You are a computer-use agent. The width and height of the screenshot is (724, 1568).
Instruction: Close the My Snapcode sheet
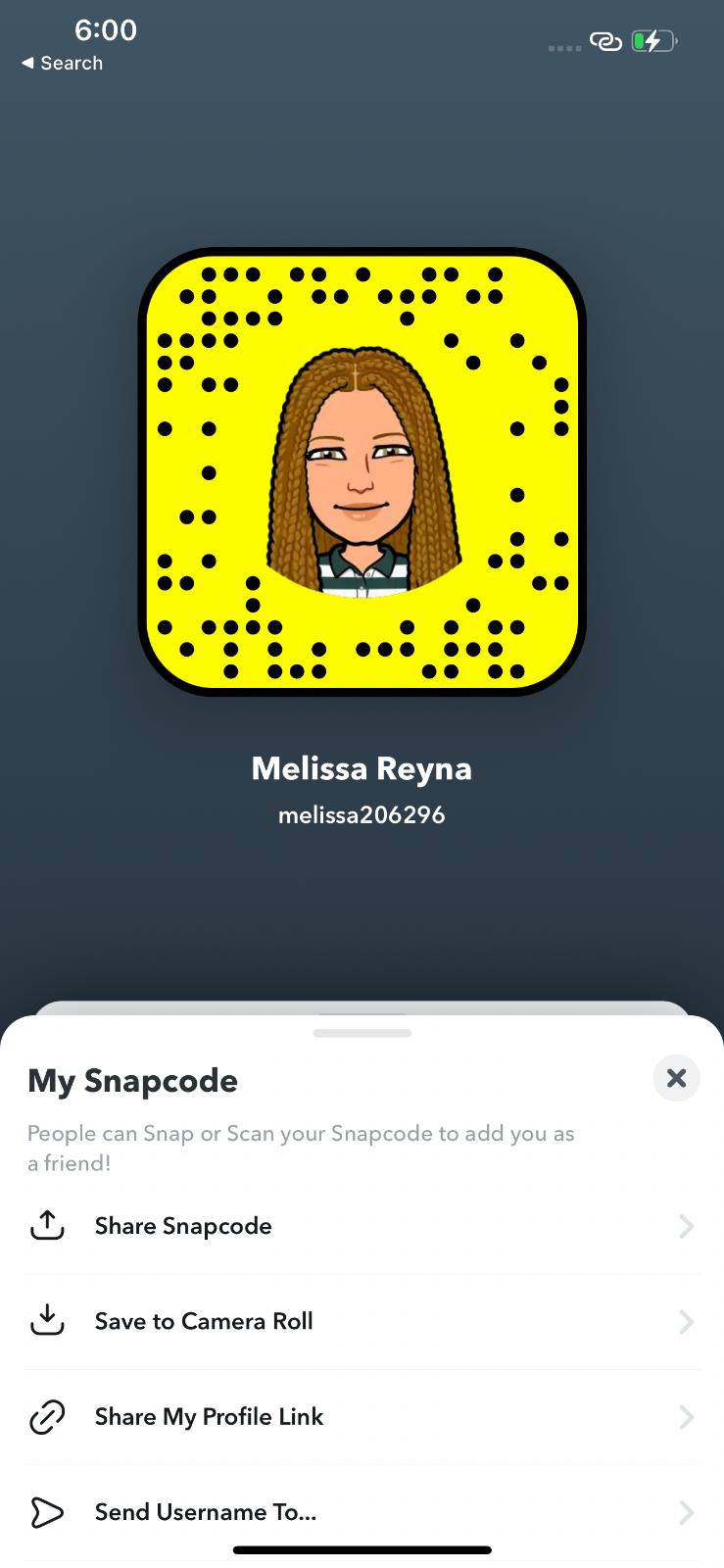[676, 1078]
